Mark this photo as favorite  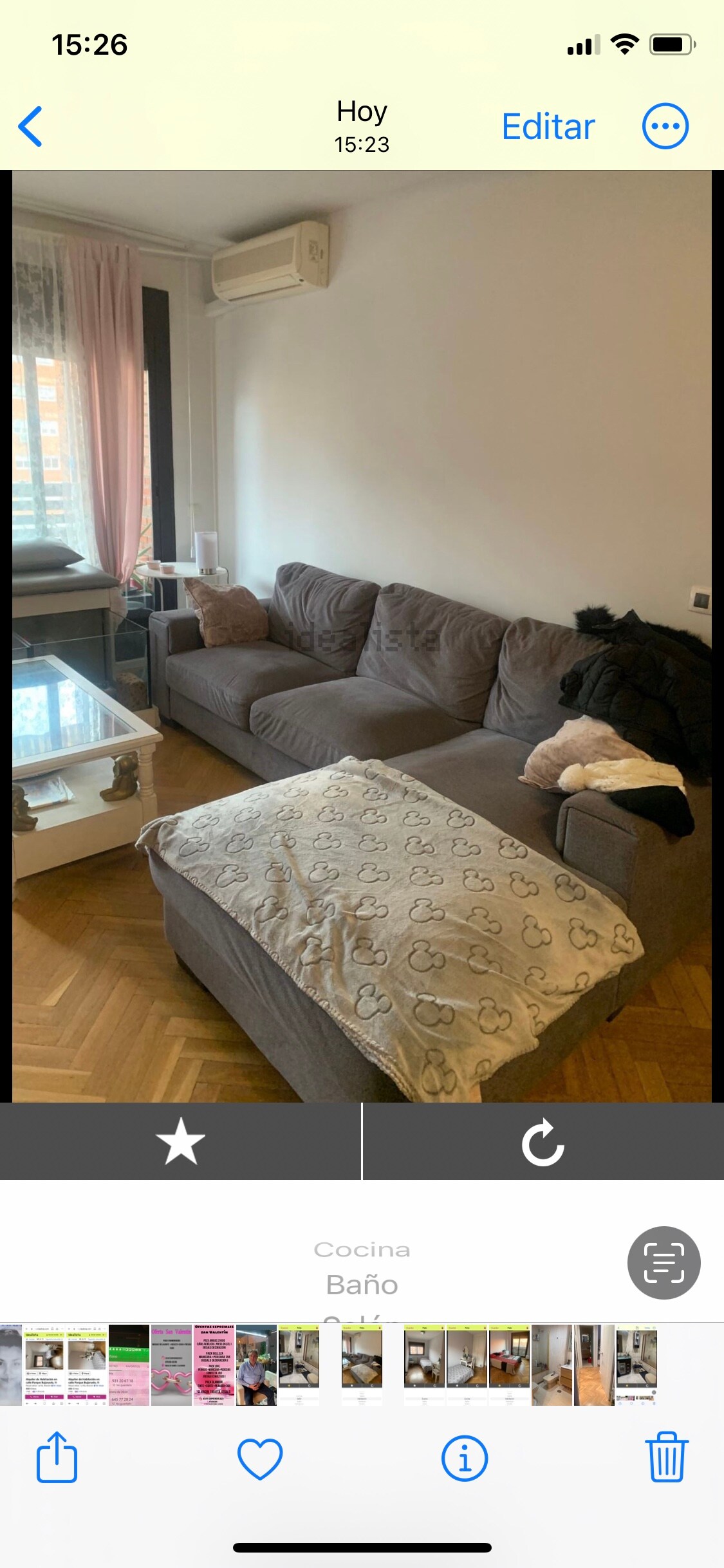tap(260, 1458)
